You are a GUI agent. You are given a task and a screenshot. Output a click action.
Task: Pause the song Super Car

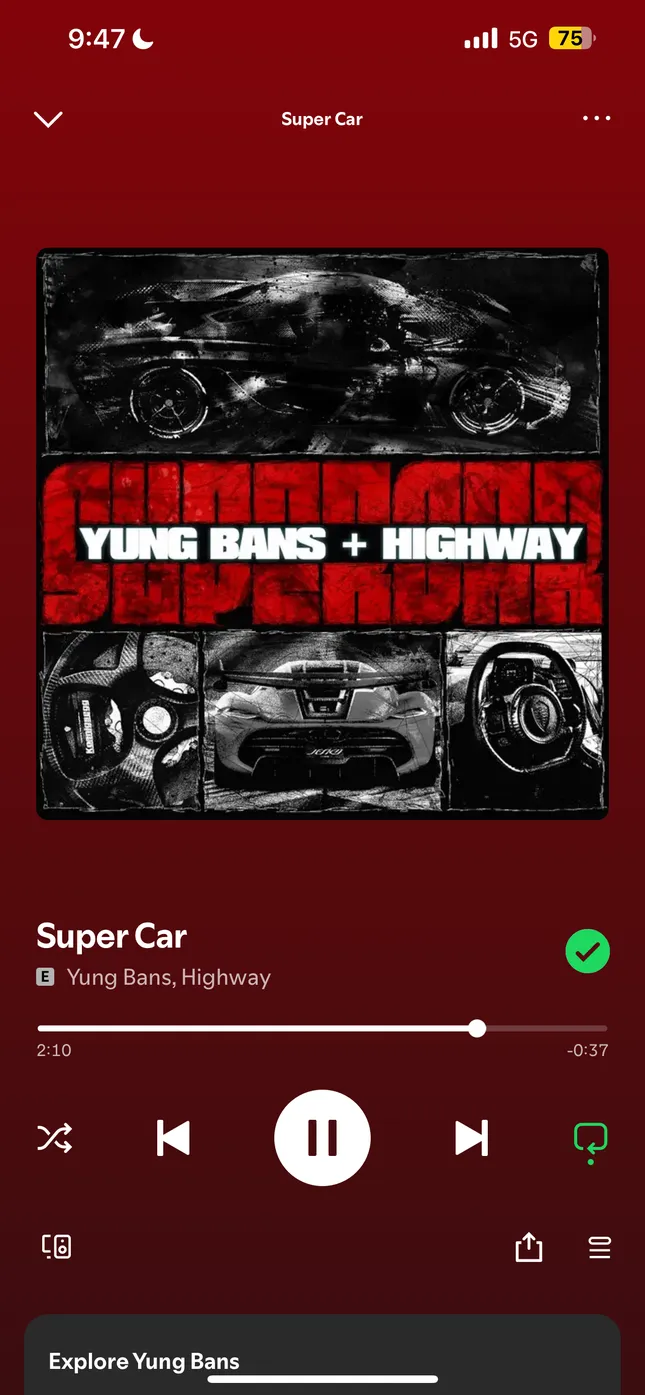(x=322, y=1138)
